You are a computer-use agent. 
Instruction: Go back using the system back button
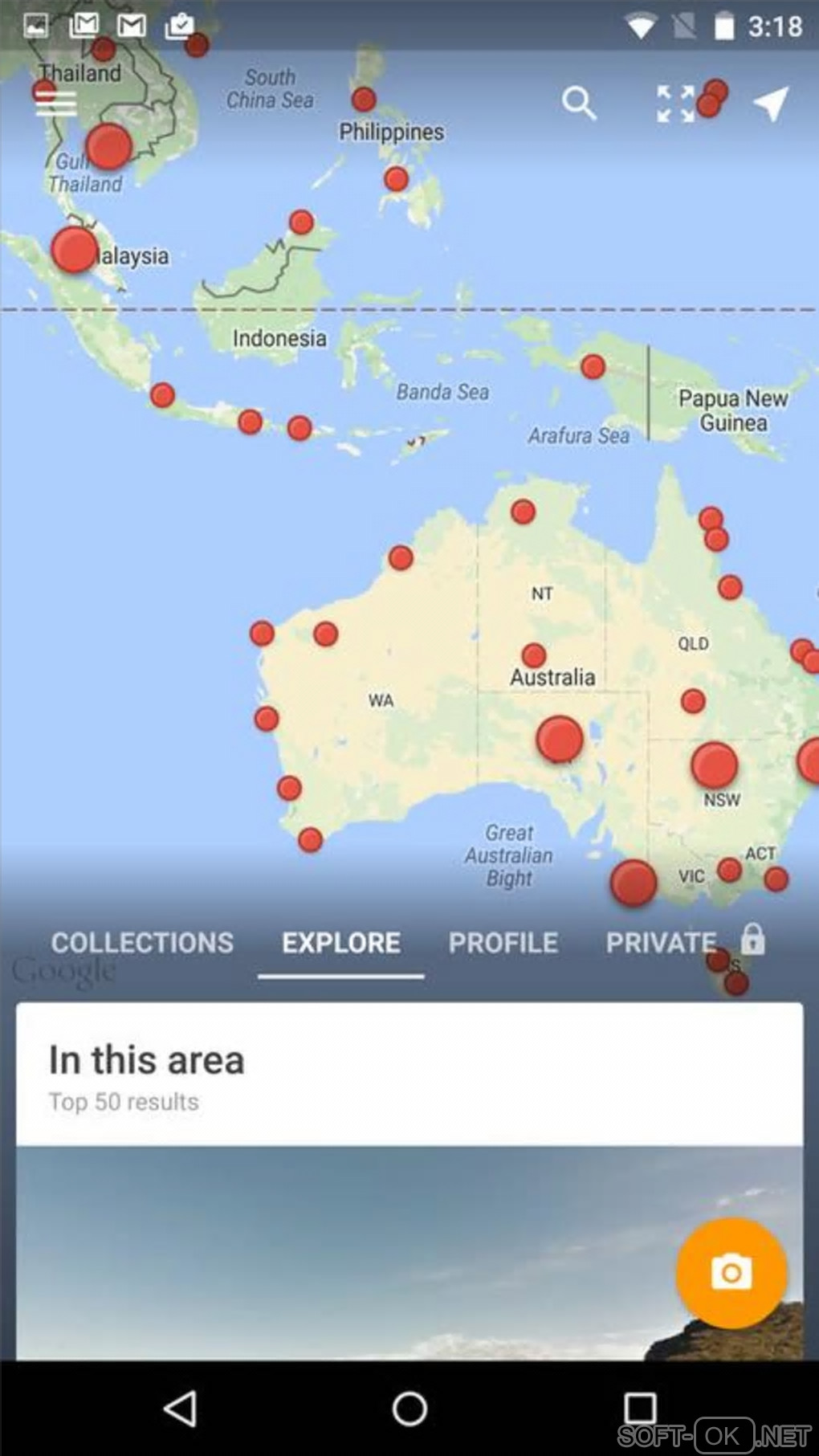[x=181, y=1408]
